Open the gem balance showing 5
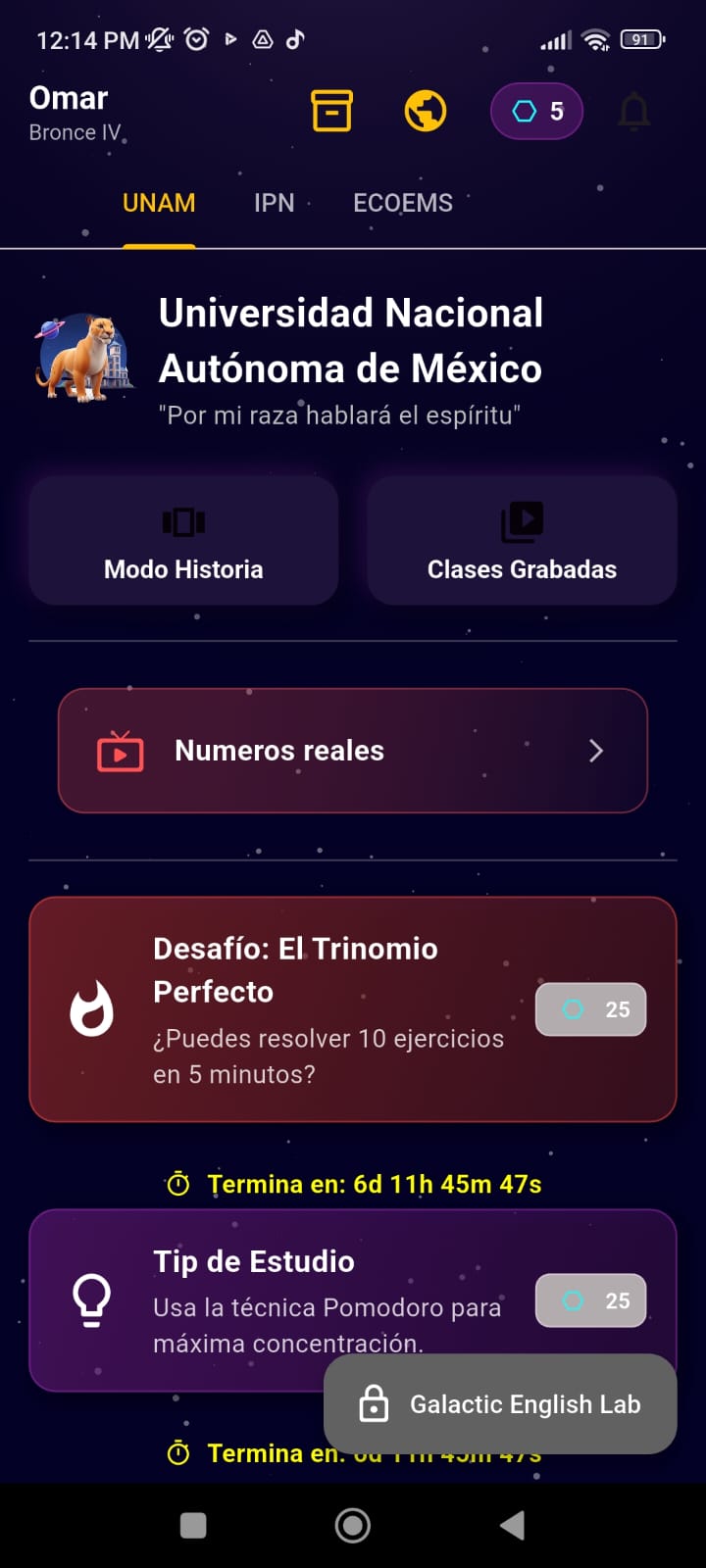The height and width of the screenshot is (1568, 706). [x=536, y=112]
